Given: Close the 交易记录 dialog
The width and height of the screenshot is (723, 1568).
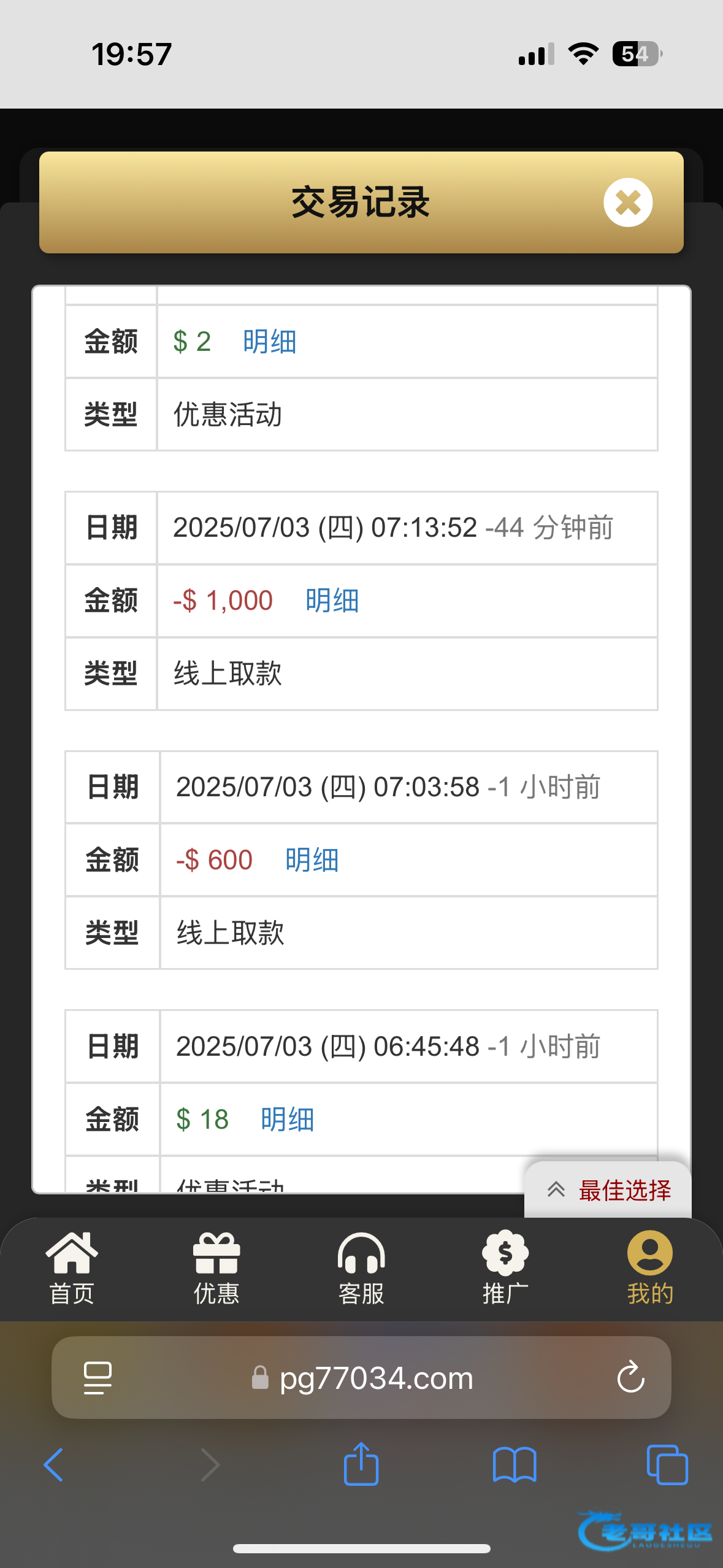Looking at the screenshot, I should click(x=627, y=202).
